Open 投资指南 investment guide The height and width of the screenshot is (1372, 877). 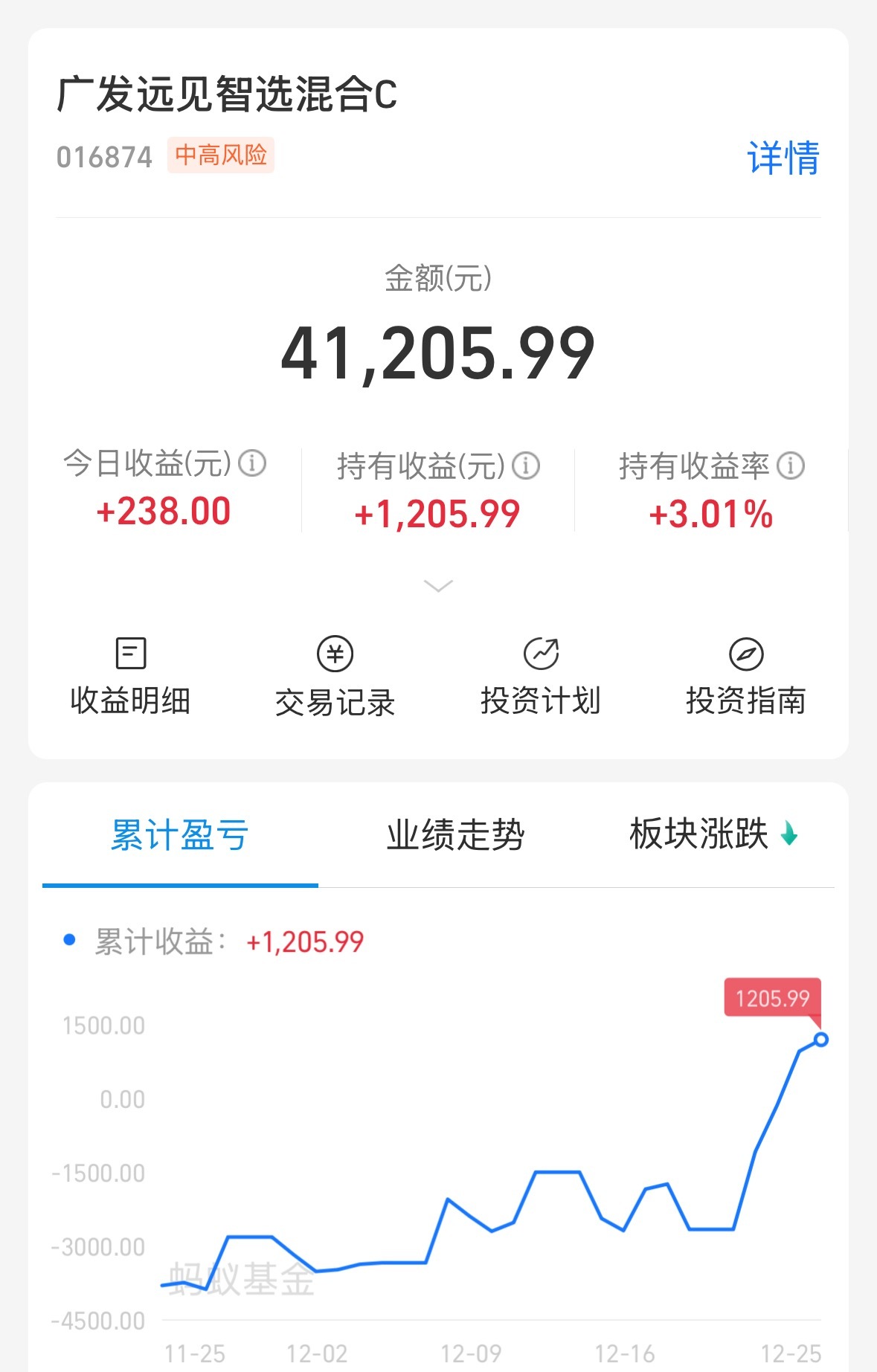(x=746, y=675)
